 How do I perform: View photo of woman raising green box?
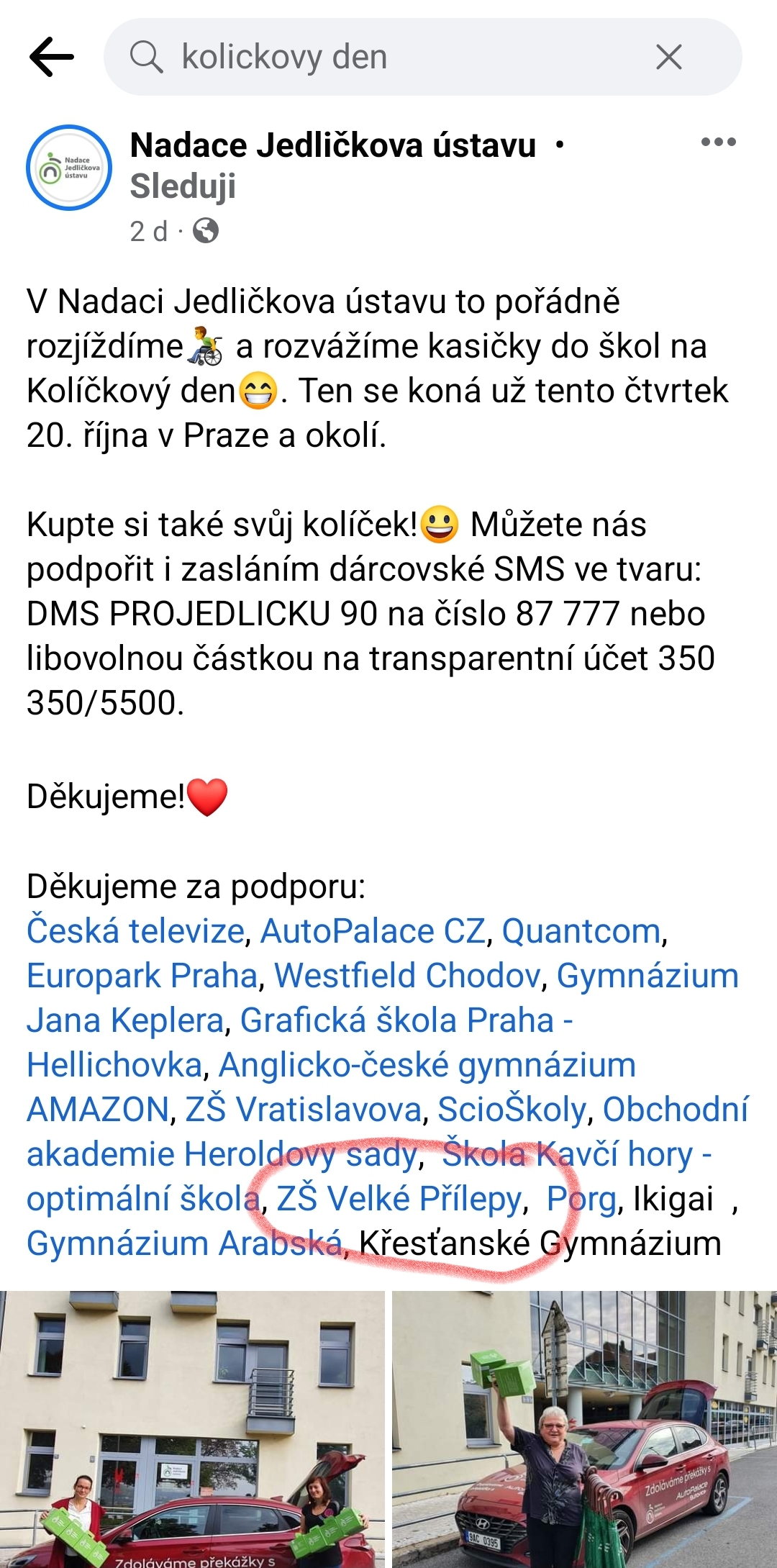(x=584, y=1429)
